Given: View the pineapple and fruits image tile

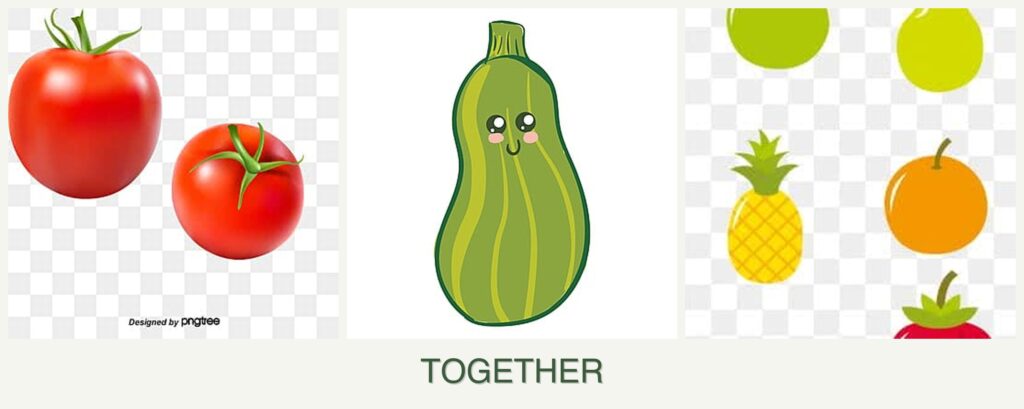Looking at the screenshot, I should coord(849,172).
